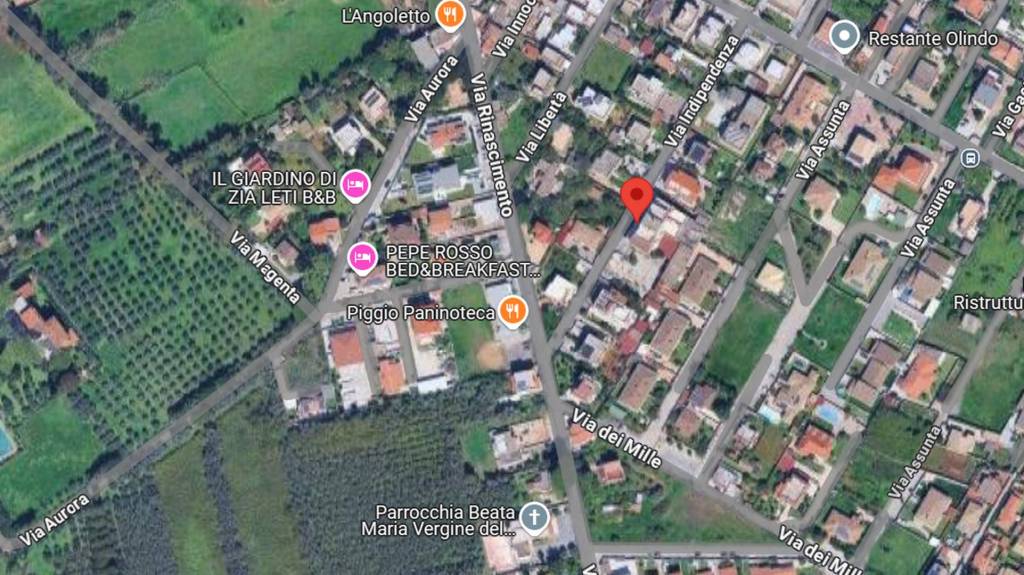Viewport: 1024px width, 575px height.
Task: Open the L'Angoletto restaurant marker
Action: tap(450, 14)
